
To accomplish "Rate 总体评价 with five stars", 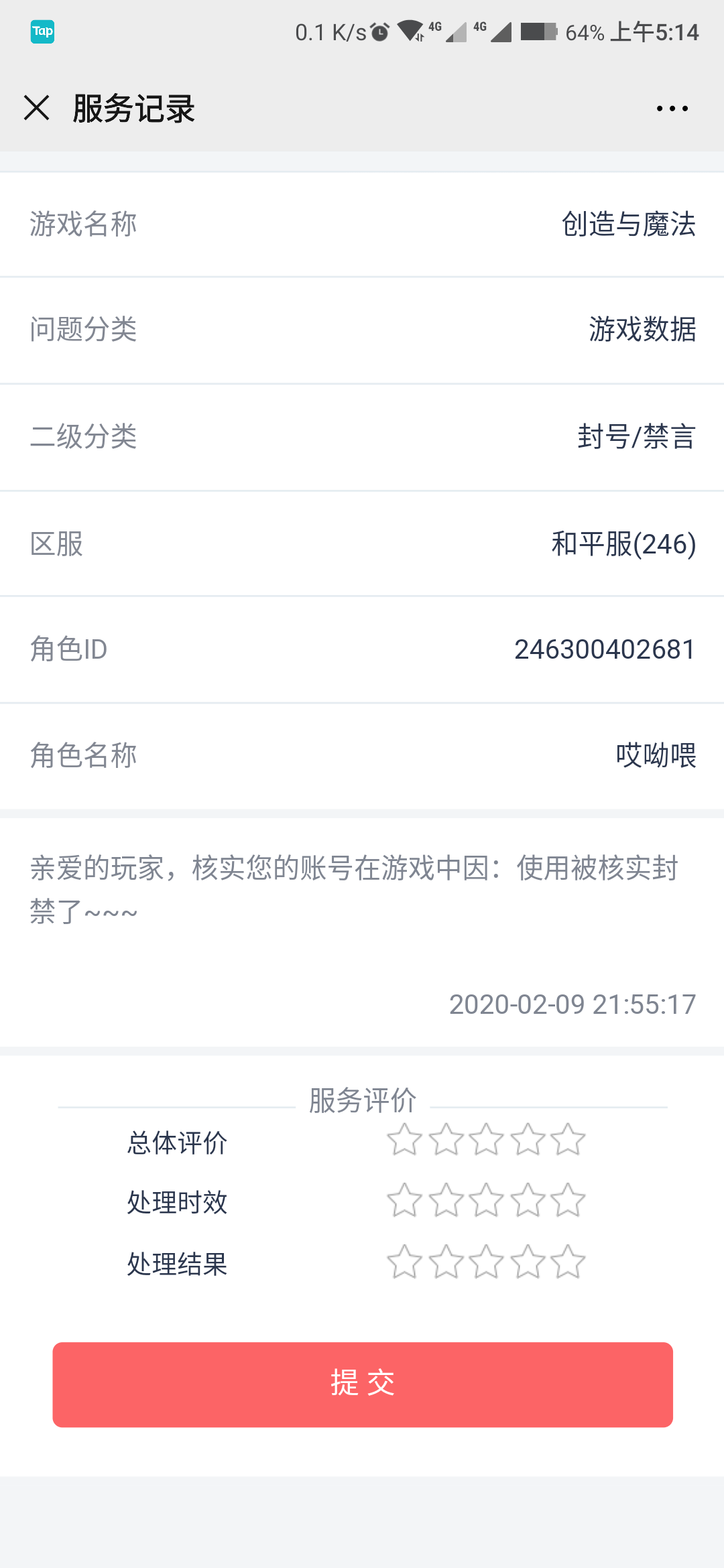I will click(x=568, y=1140).
